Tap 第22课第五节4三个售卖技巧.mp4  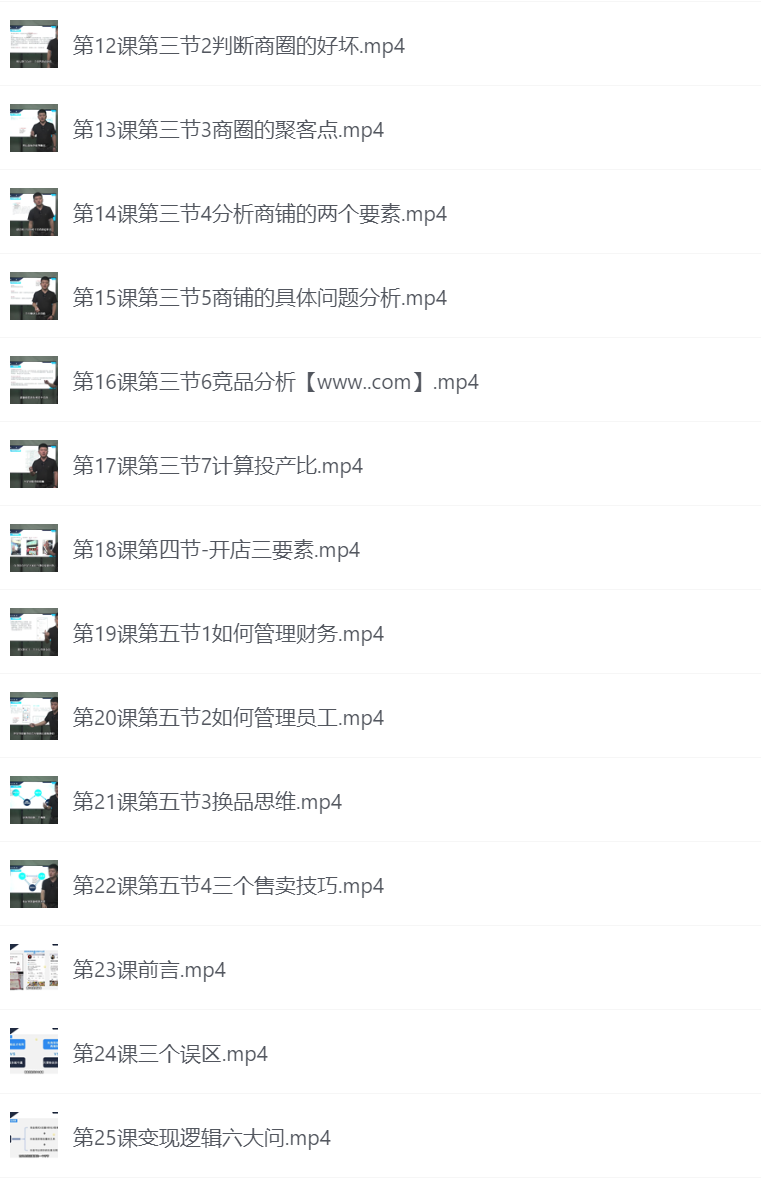point(228,886)
